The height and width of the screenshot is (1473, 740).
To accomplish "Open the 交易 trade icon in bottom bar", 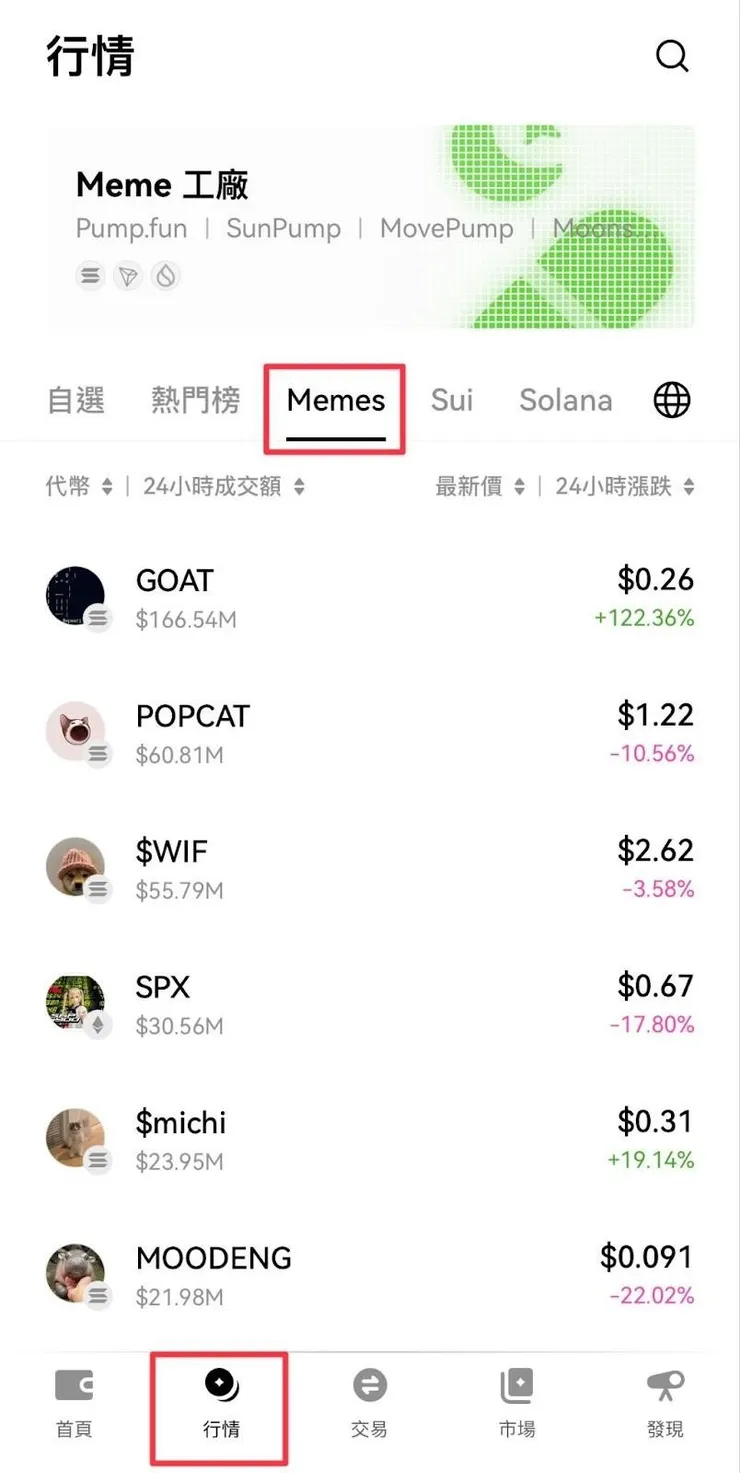I will [369, 1387].
